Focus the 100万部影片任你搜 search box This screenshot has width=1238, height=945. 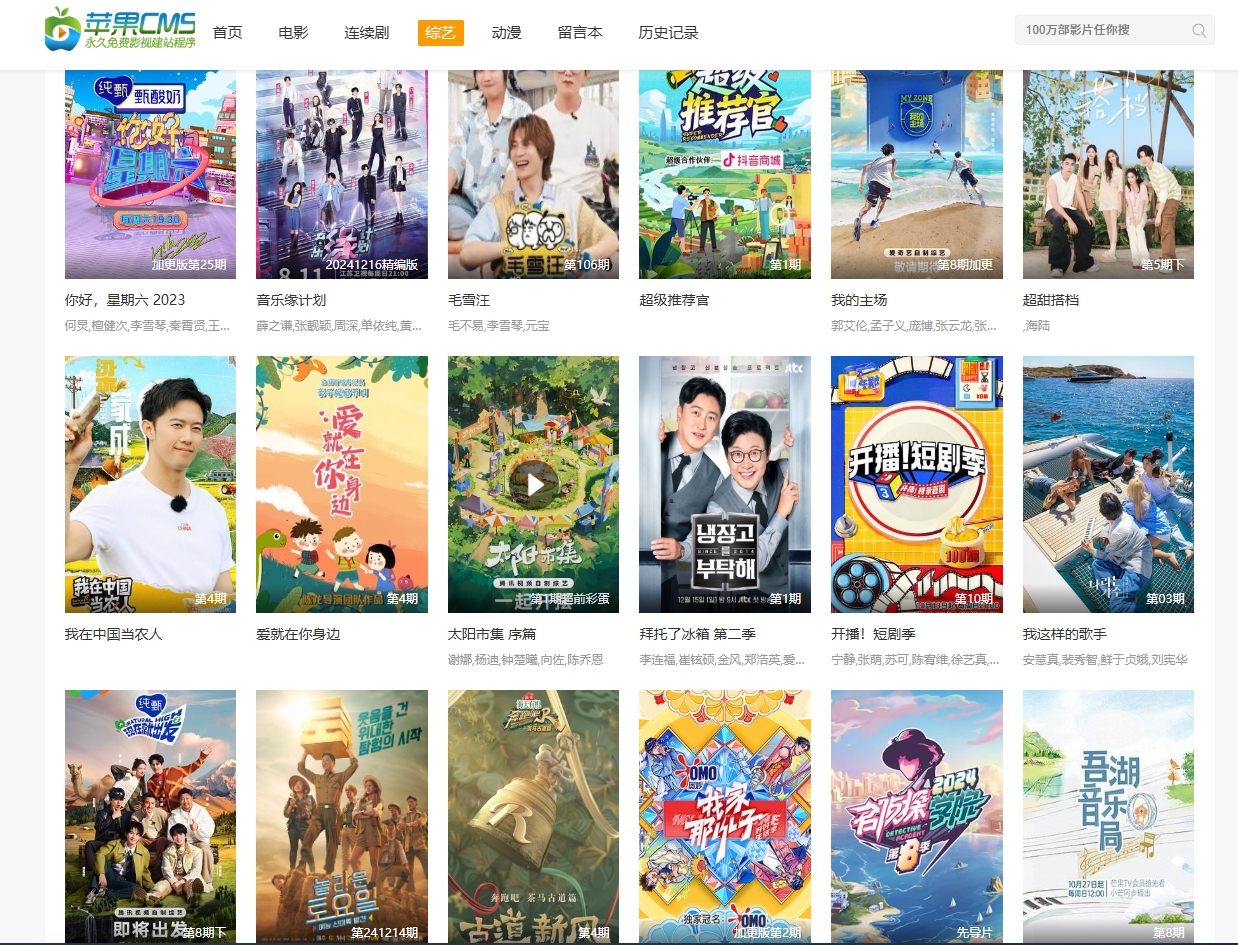[1100, 30]
